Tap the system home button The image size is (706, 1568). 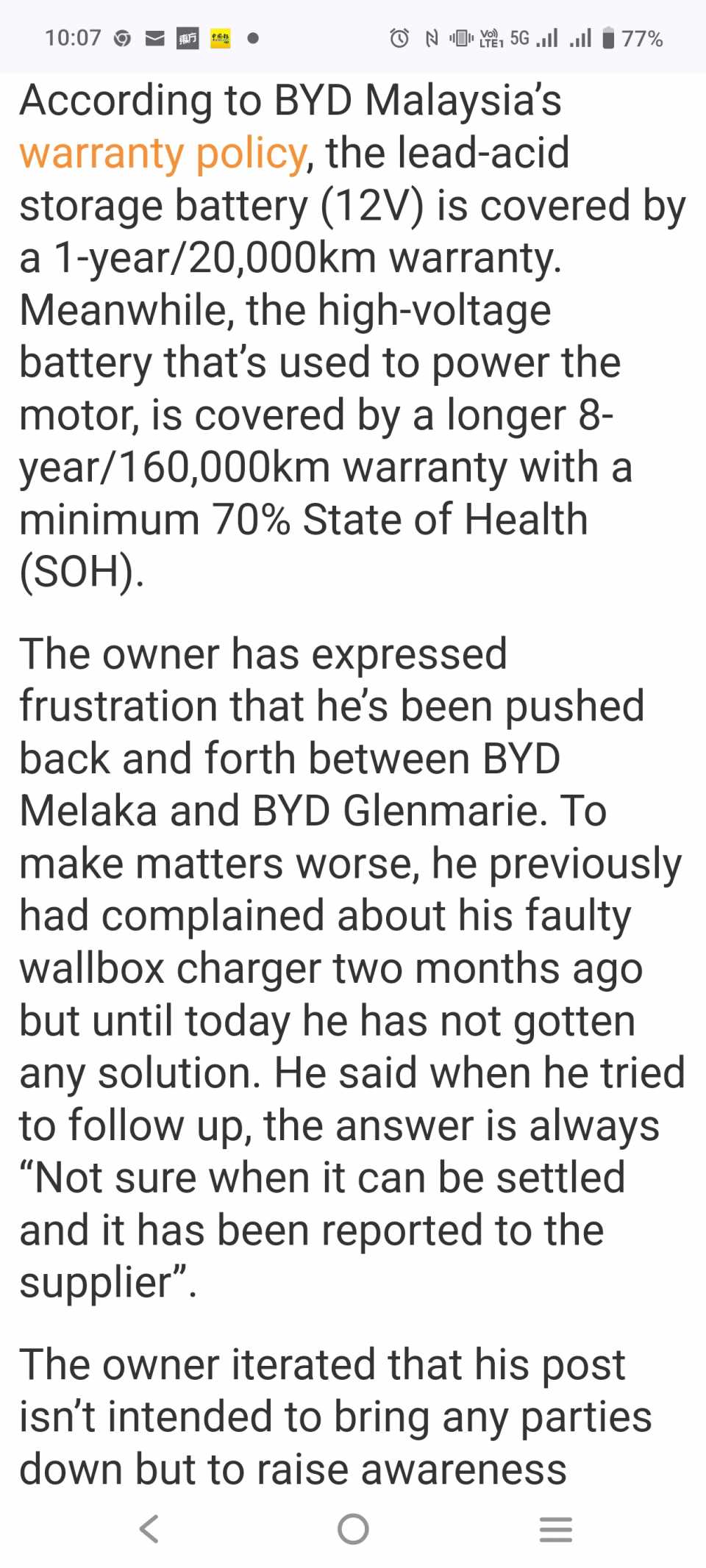click(353, 1528)
